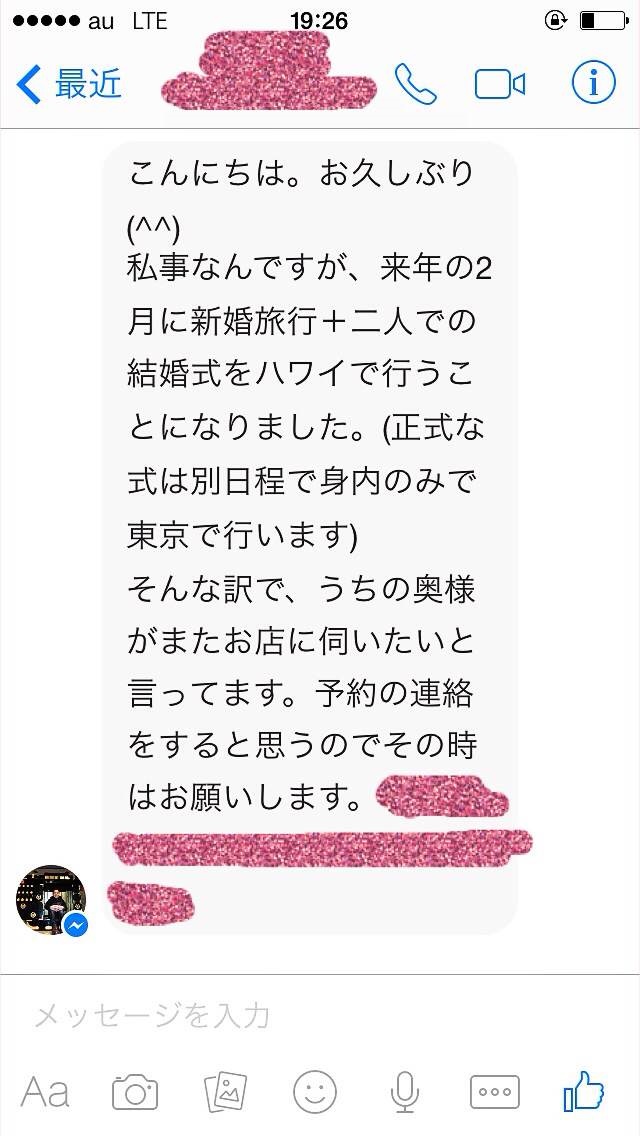Record a voice message with the microphone

tap(404, 1092)
